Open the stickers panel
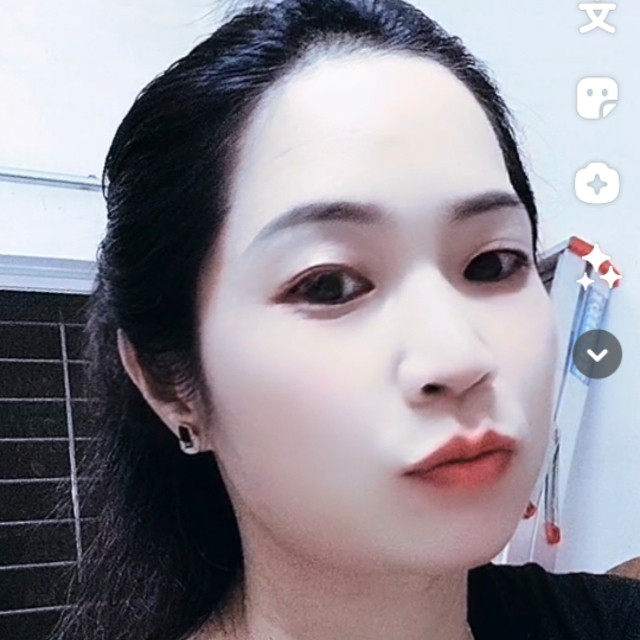640x640 pixels. click(597, 98)
